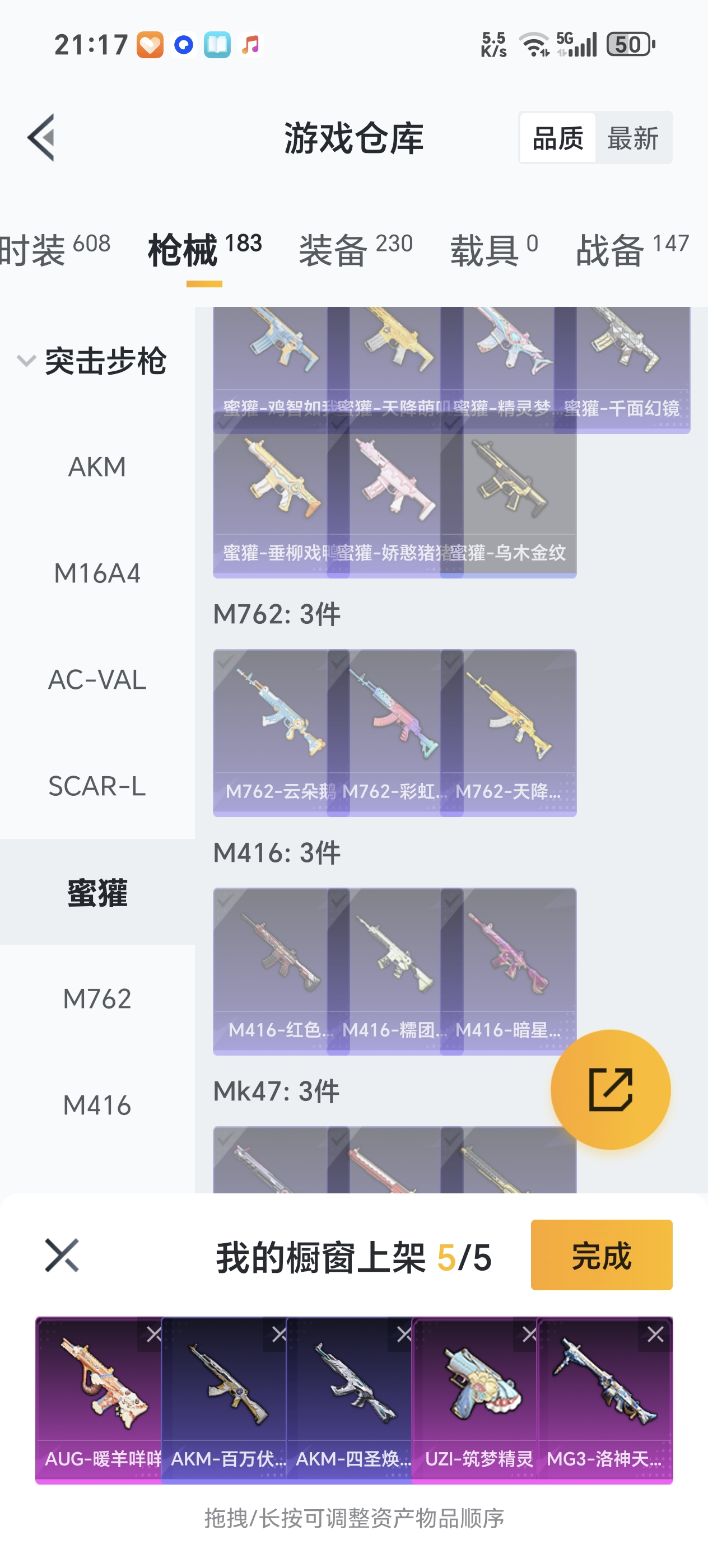Jump to SCAR-L weapons
This screenshot has height=1568, width=708.
click(97, 786)
